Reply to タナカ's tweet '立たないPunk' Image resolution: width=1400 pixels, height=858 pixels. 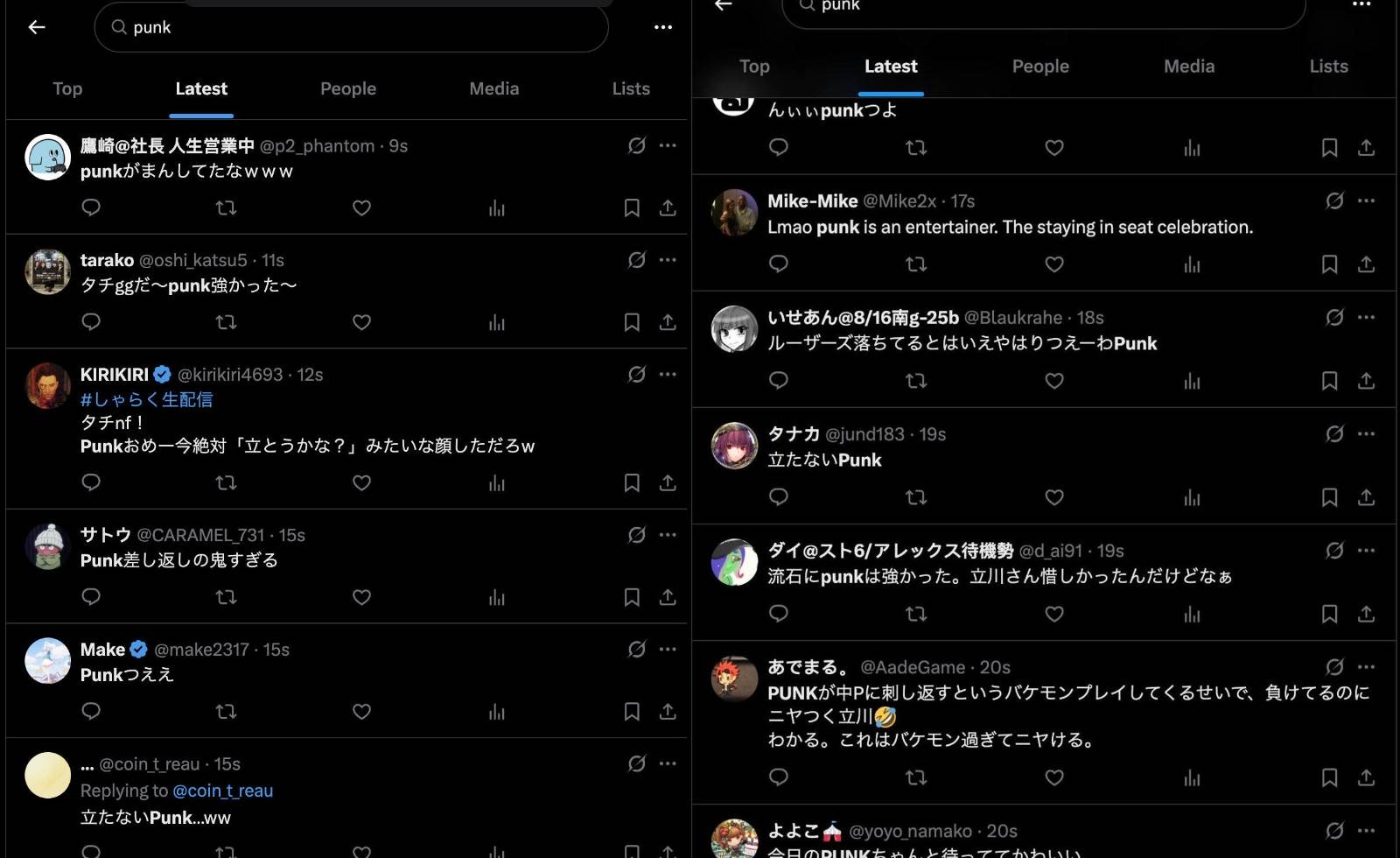tap(779, 497)
